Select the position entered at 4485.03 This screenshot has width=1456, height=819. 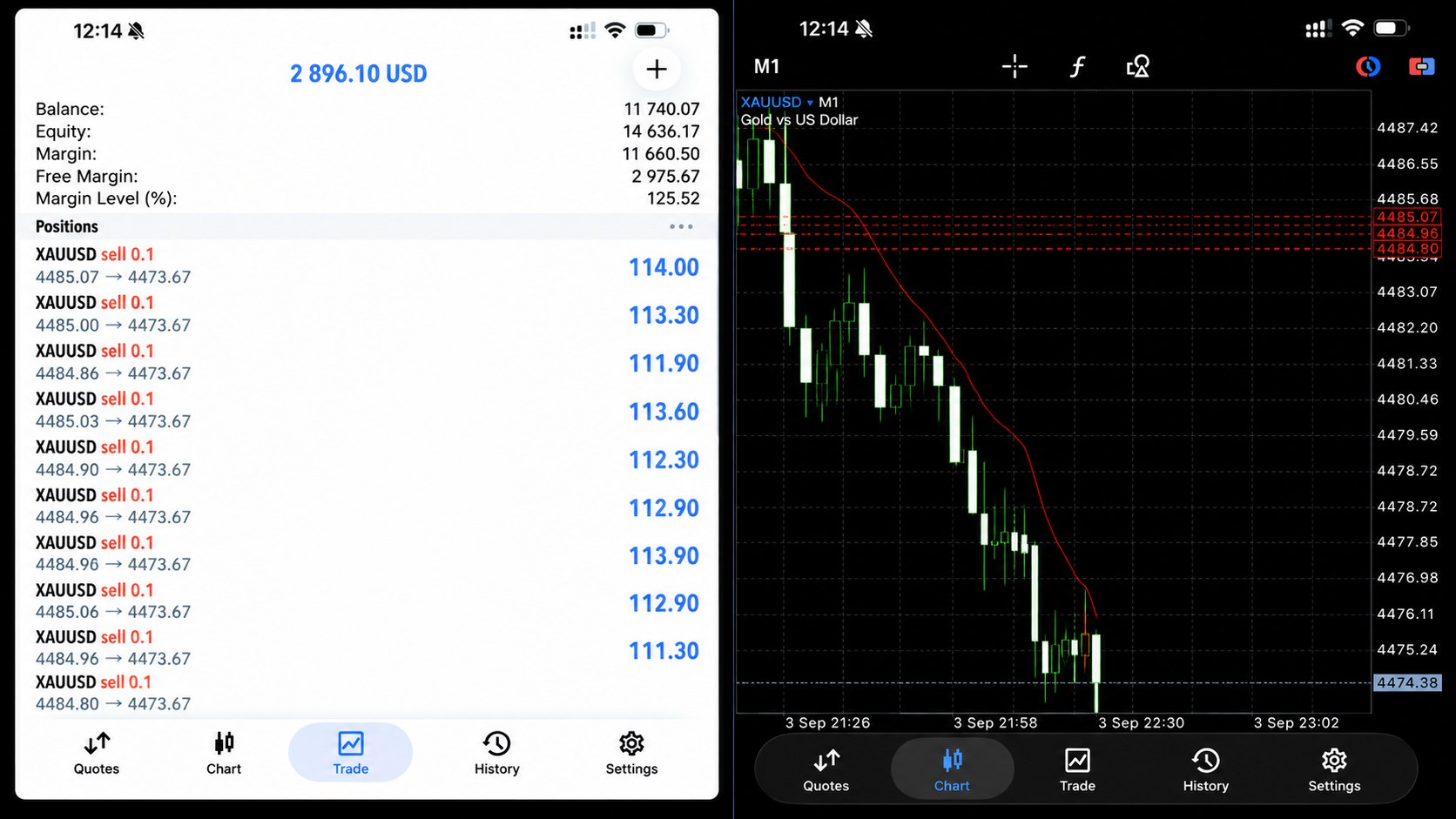click(x=367, y=410)
